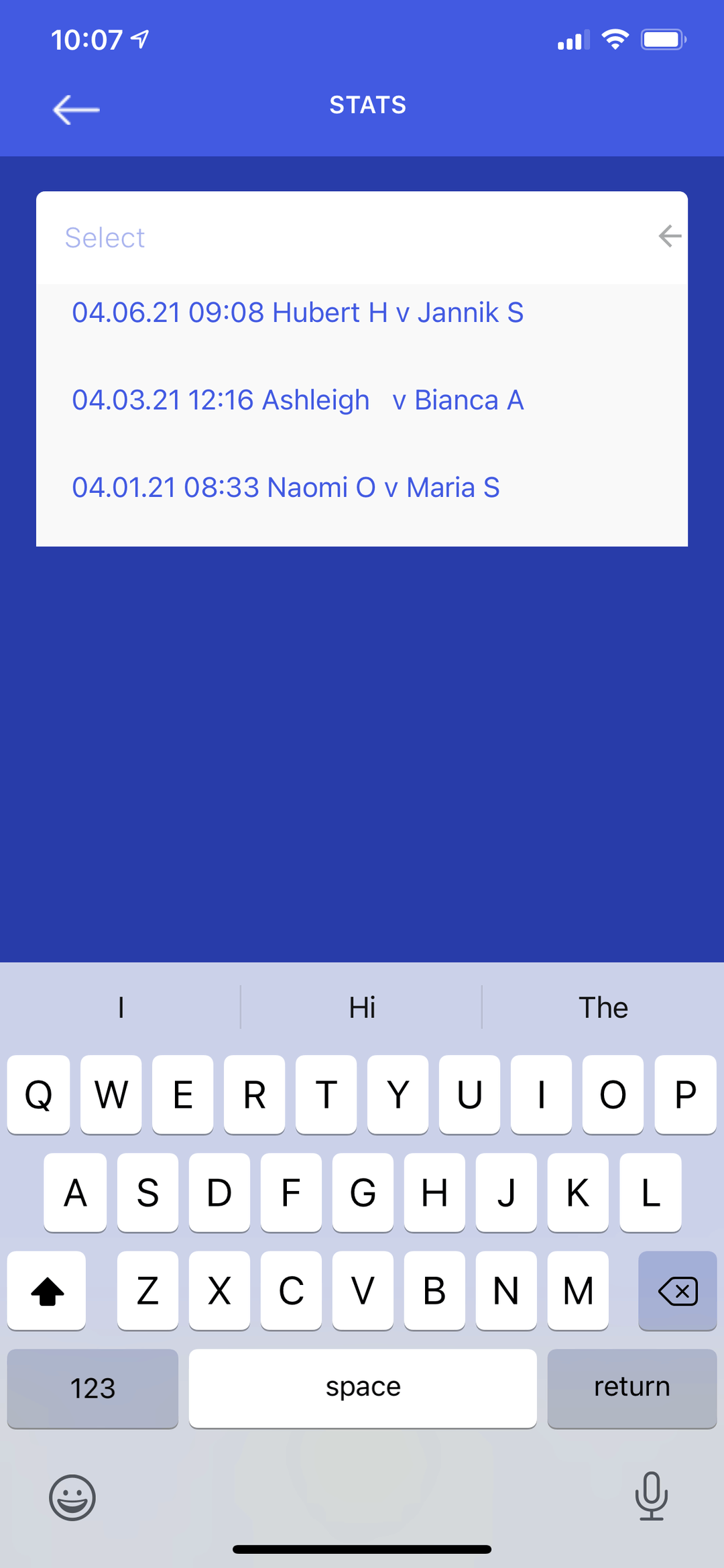Switch keyboard to 123 numbers
724x1568 pixels.
93,1388
